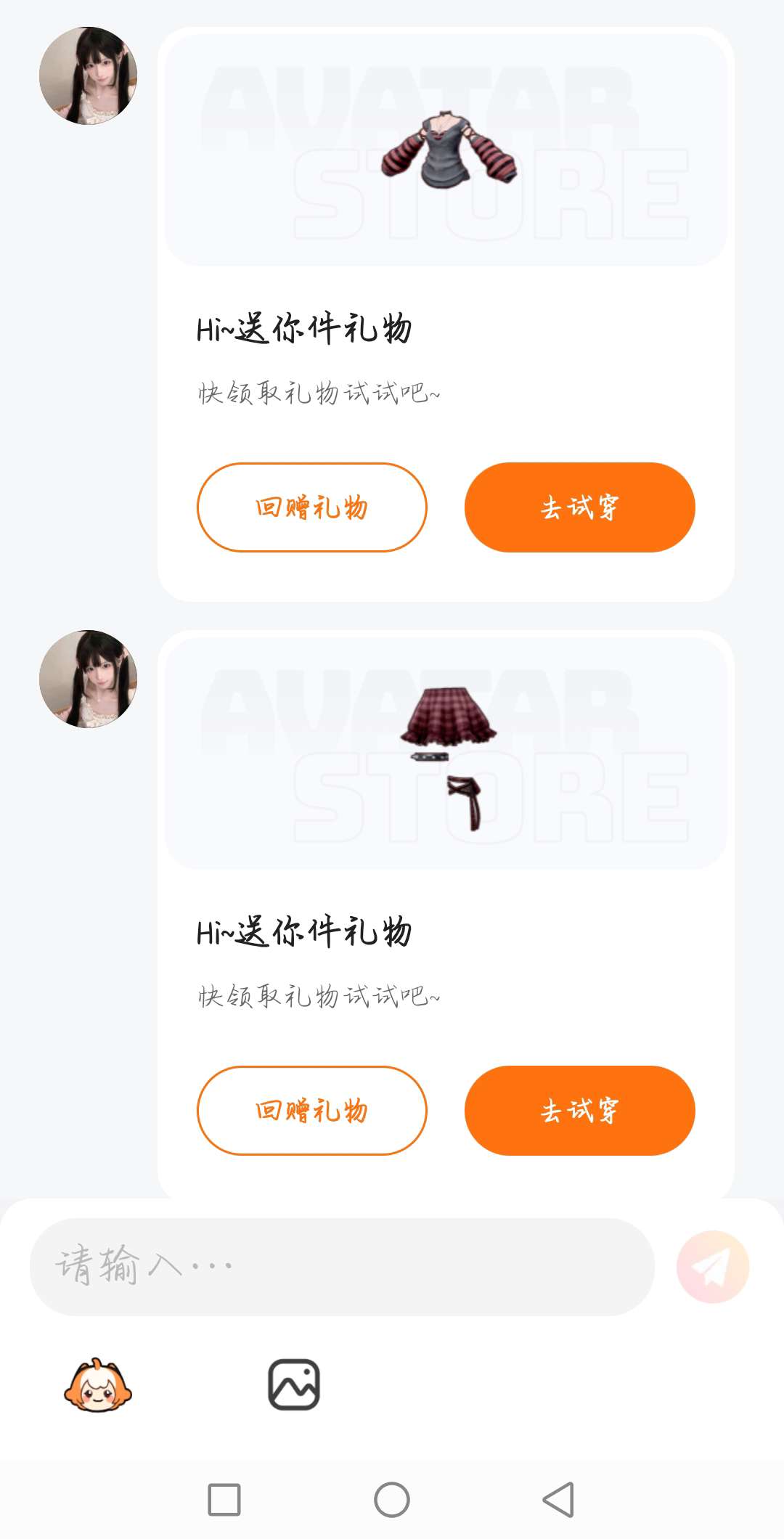Open the orange mascot sticker panel
Image resolution: width=784 pixels, height=1539 pixels.
[98, 1385]
